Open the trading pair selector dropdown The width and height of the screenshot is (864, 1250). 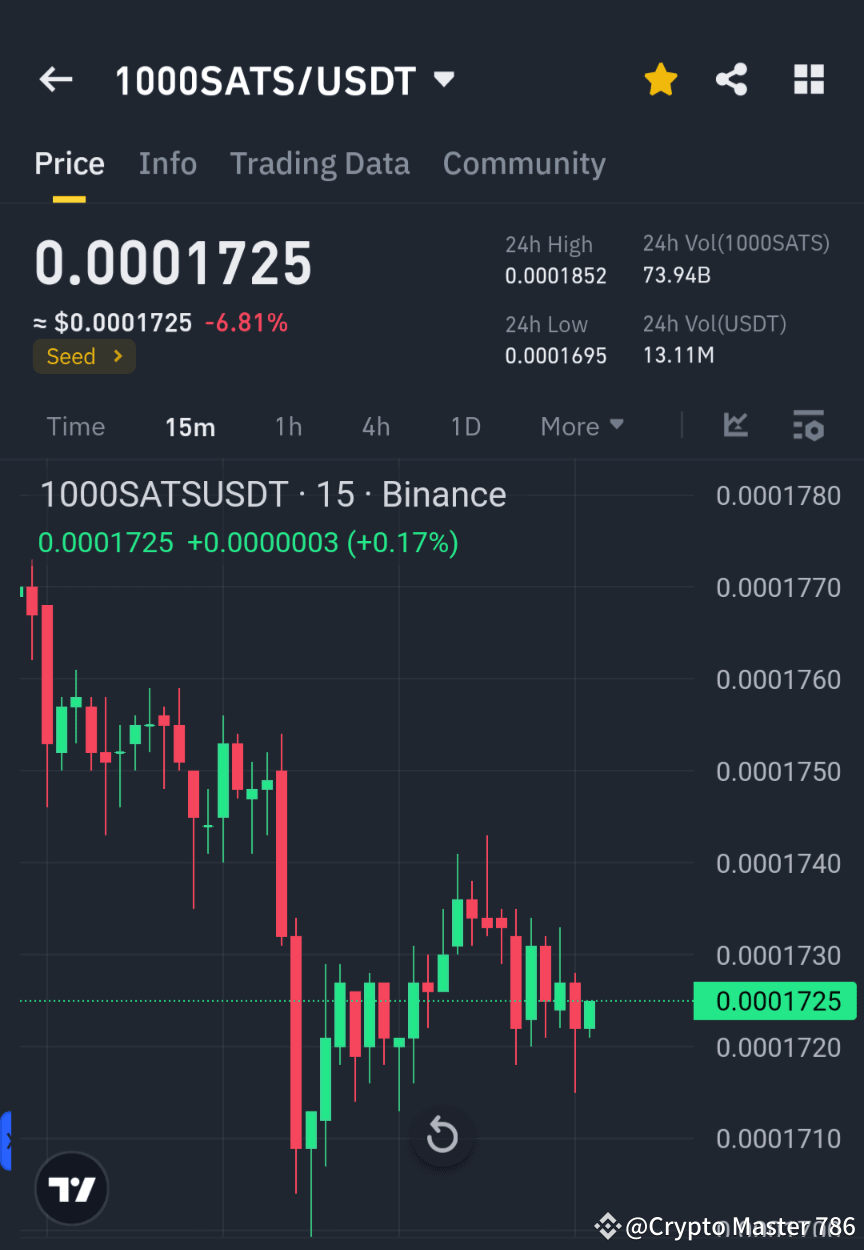click(443, 79)
